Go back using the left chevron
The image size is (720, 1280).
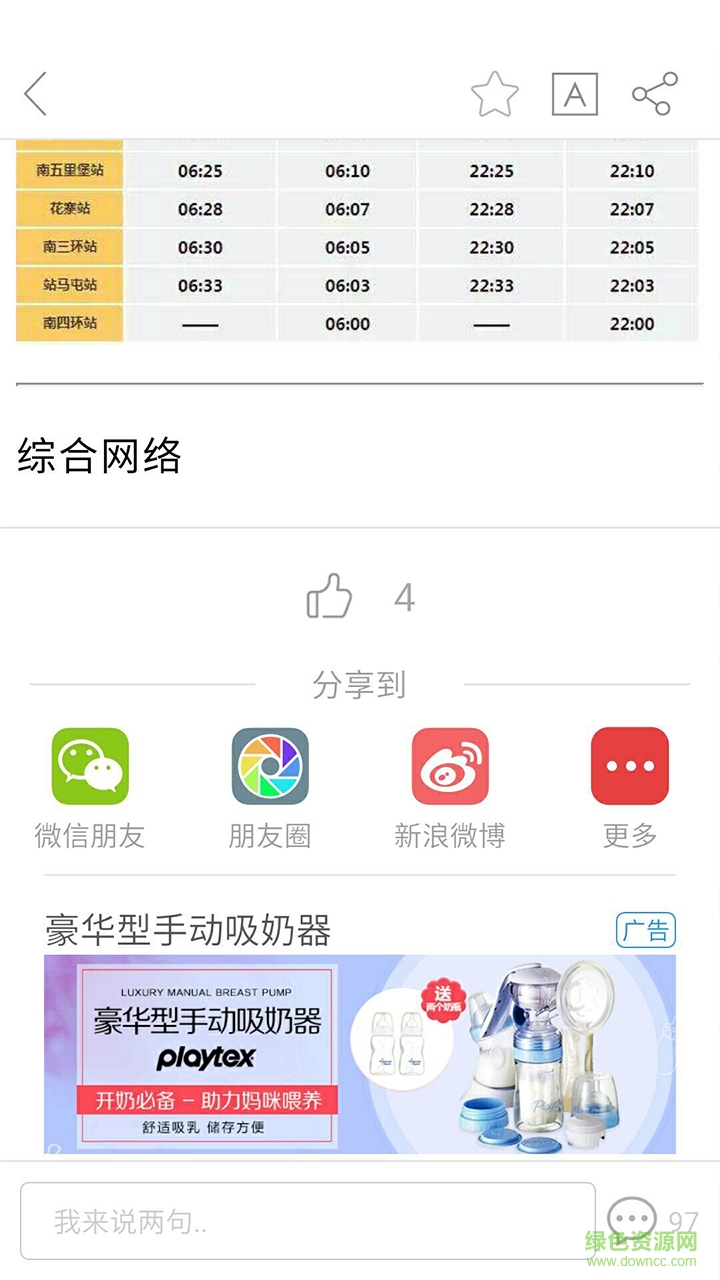point(35,95)
